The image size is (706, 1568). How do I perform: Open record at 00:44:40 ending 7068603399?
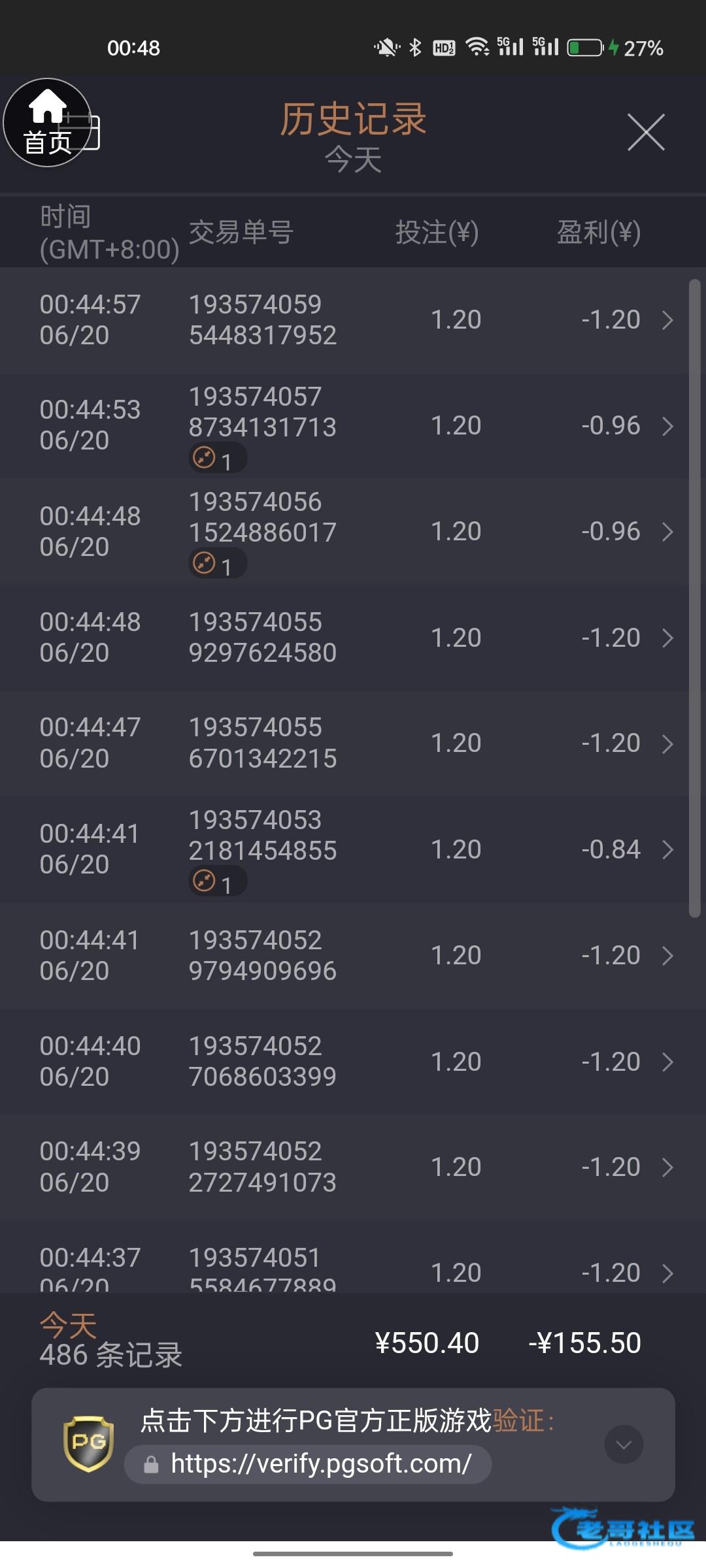[345, 1061]
